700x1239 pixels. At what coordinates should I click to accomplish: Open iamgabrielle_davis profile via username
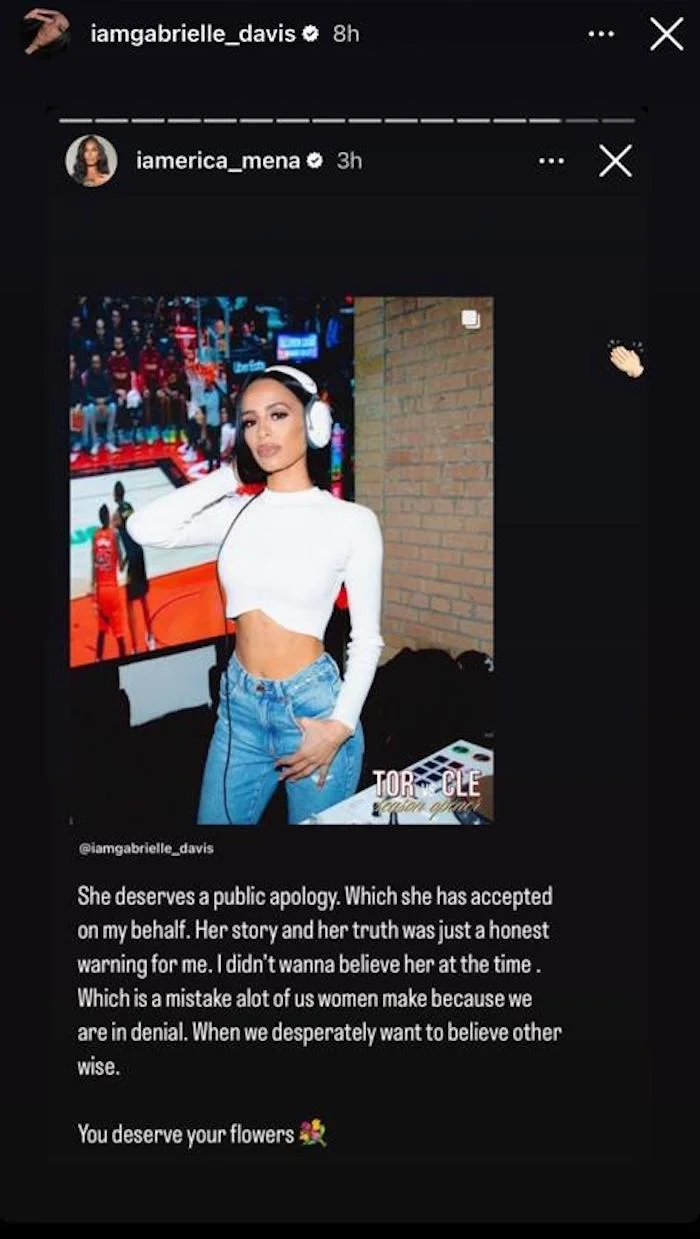[x=193, y=33]
